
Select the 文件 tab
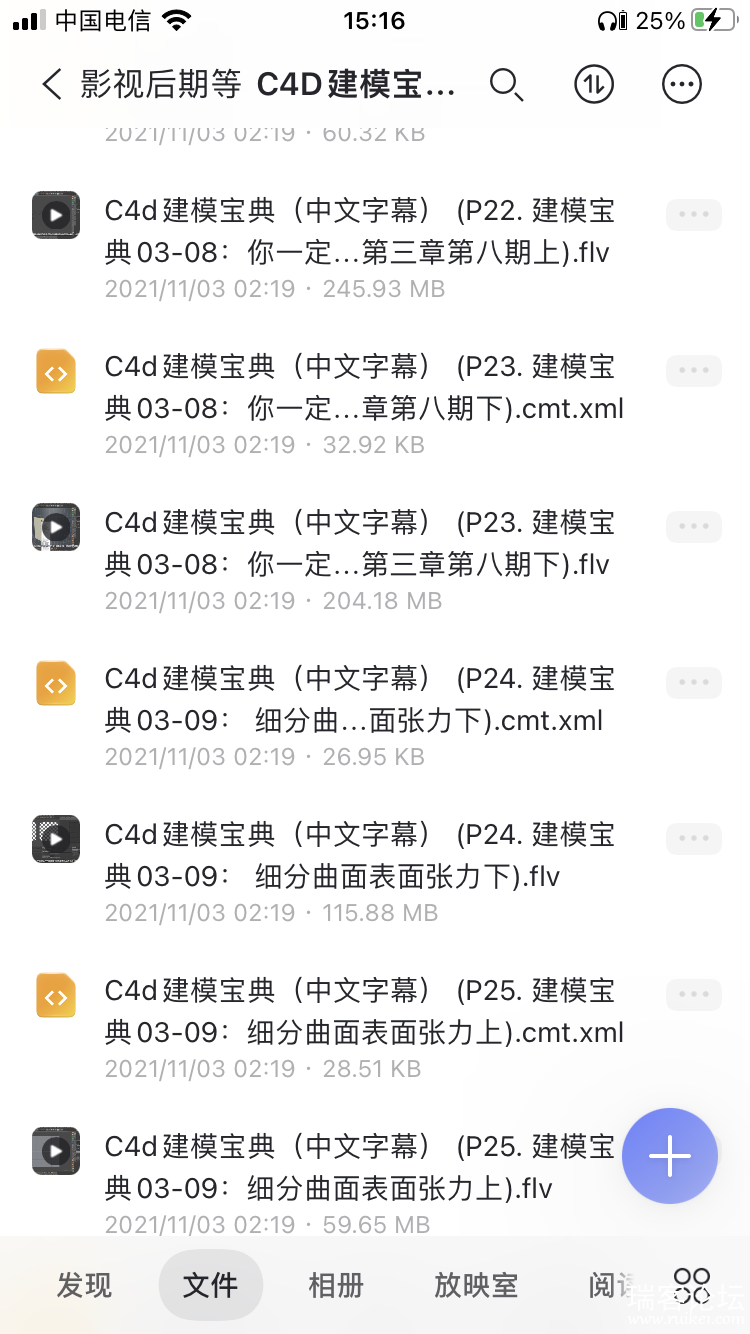coord(210,1286)
